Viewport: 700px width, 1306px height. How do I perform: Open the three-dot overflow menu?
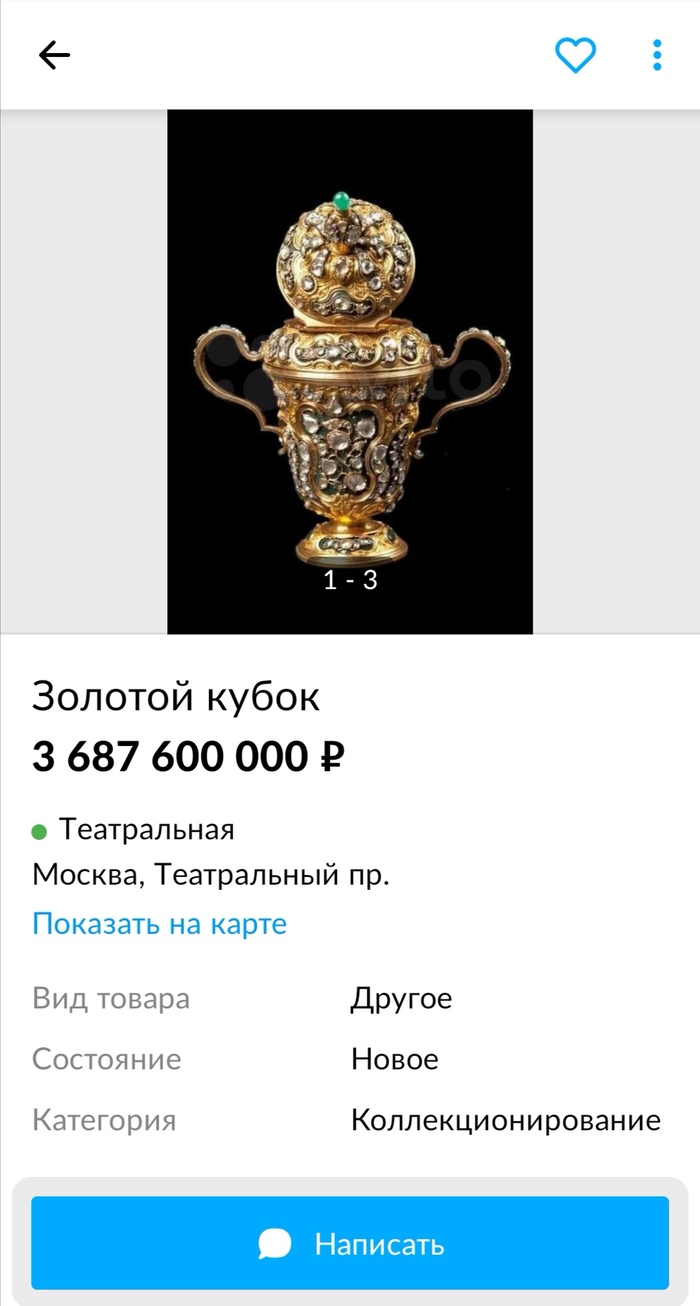tap(657, 55)
